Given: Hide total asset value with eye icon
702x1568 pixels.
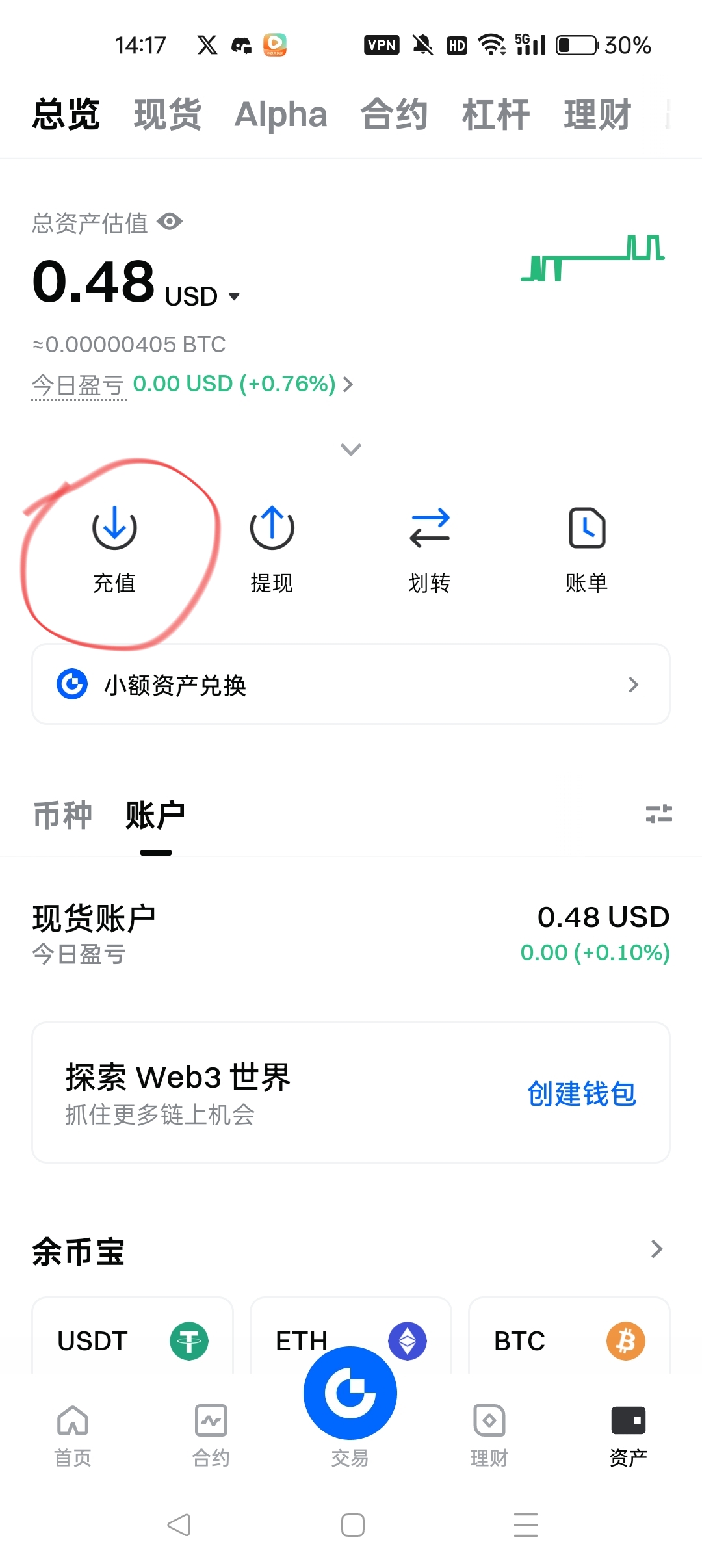Looking at the screenshot, I should pos(170,222).
